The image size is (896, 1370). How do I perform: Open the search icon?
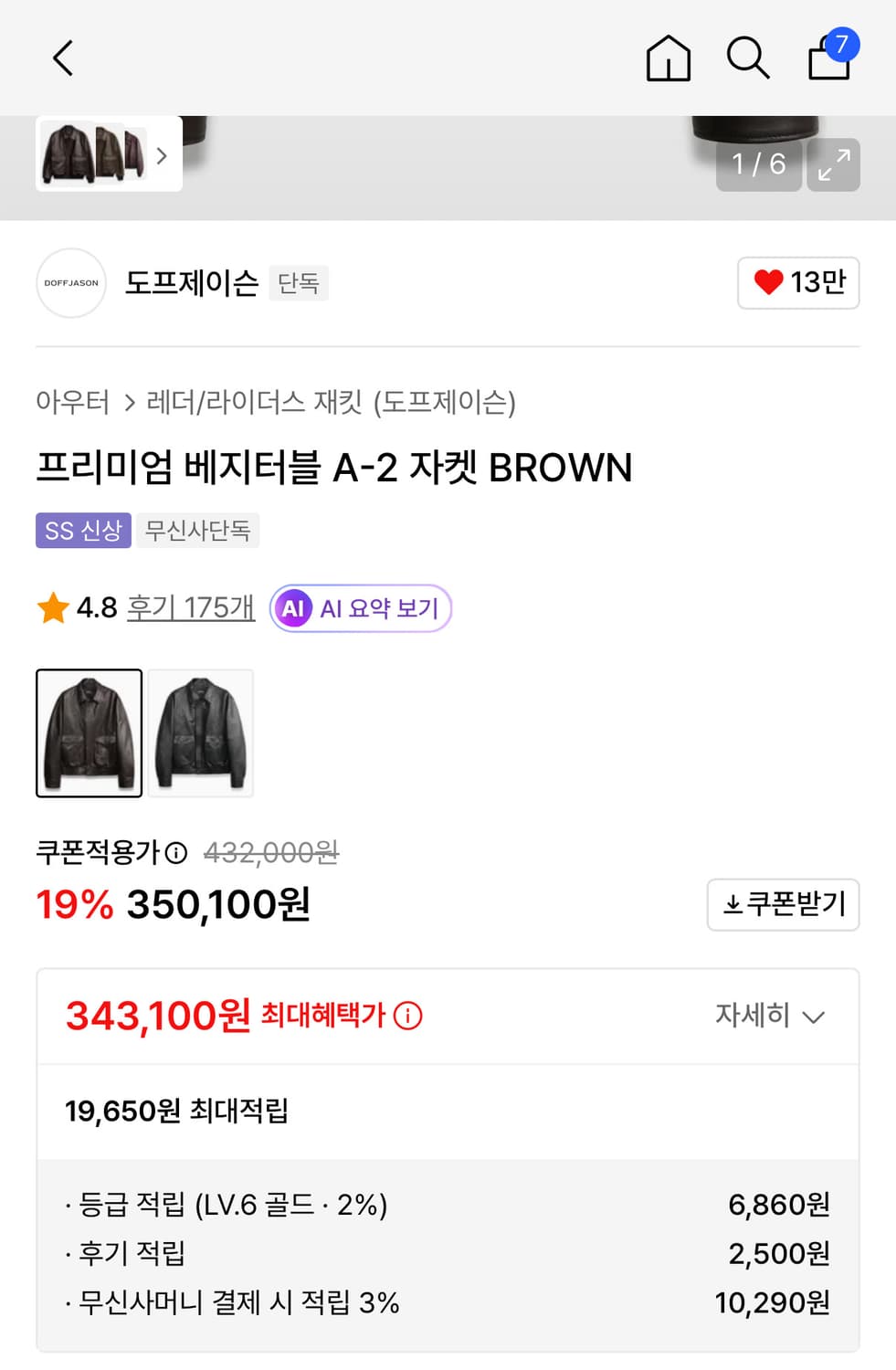coord(748,58)
